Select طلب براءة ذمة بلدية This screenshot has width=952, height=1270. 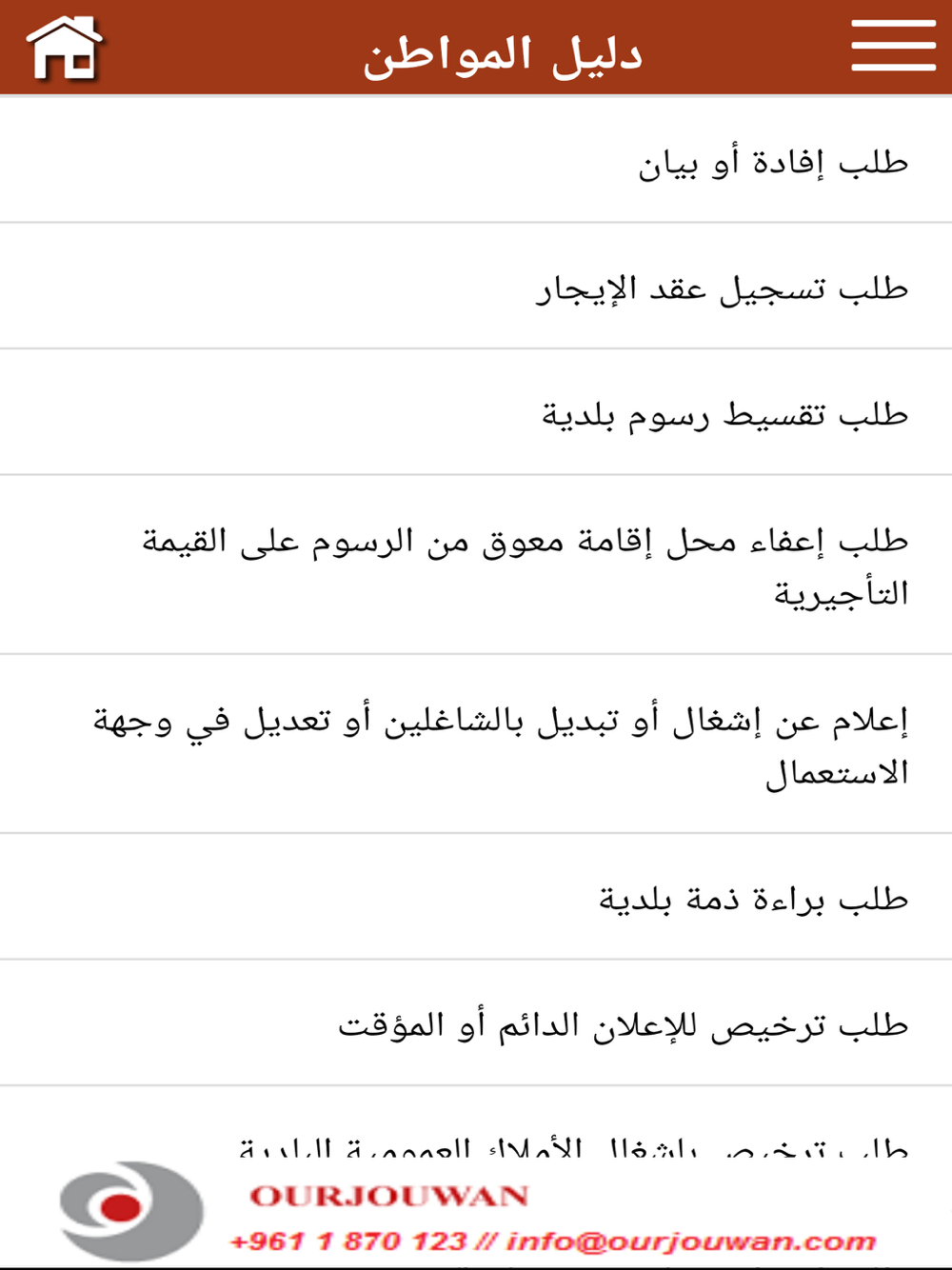(x=753, y=898)
